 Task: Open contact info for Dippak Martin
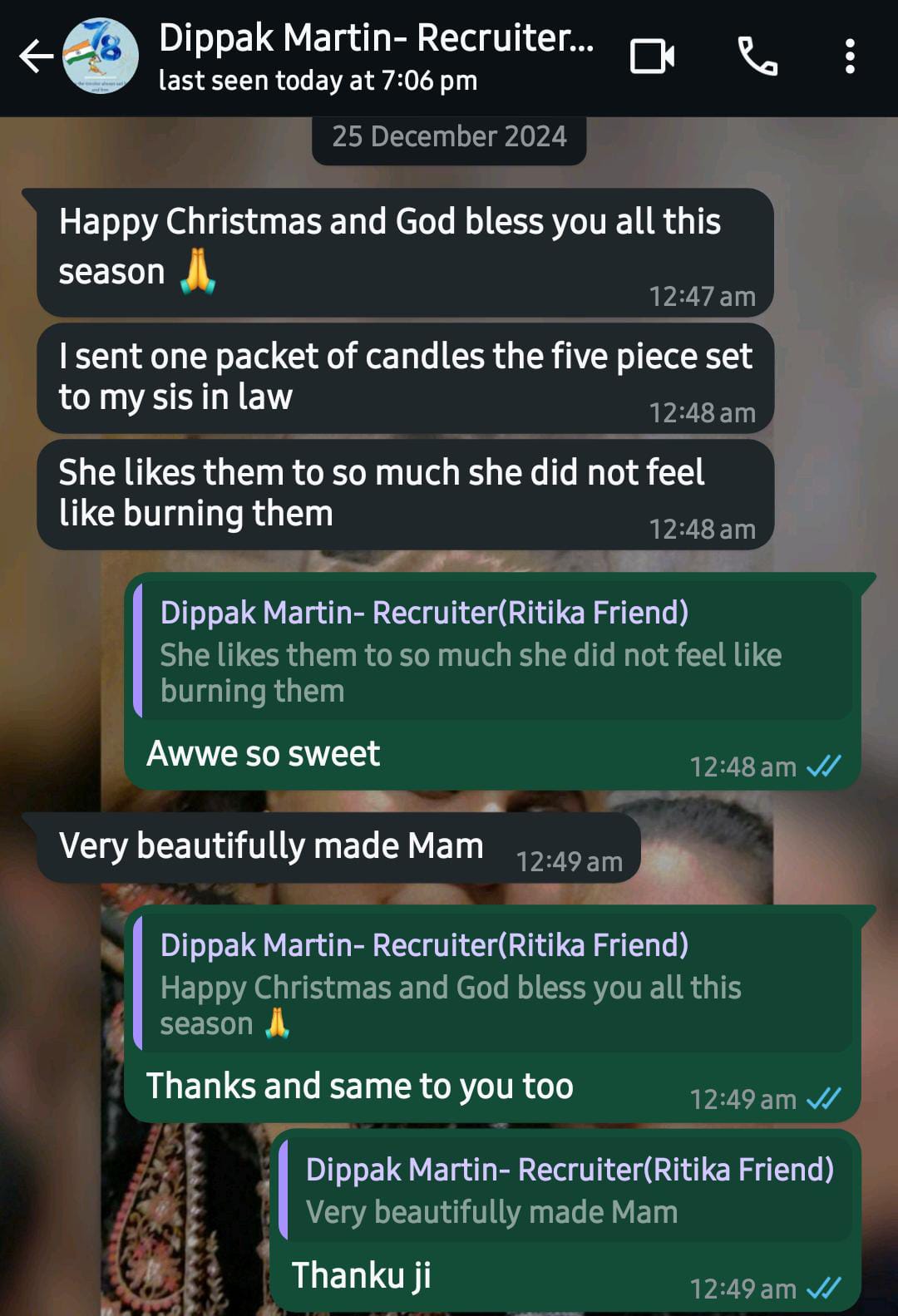click(x=374, y=57)
